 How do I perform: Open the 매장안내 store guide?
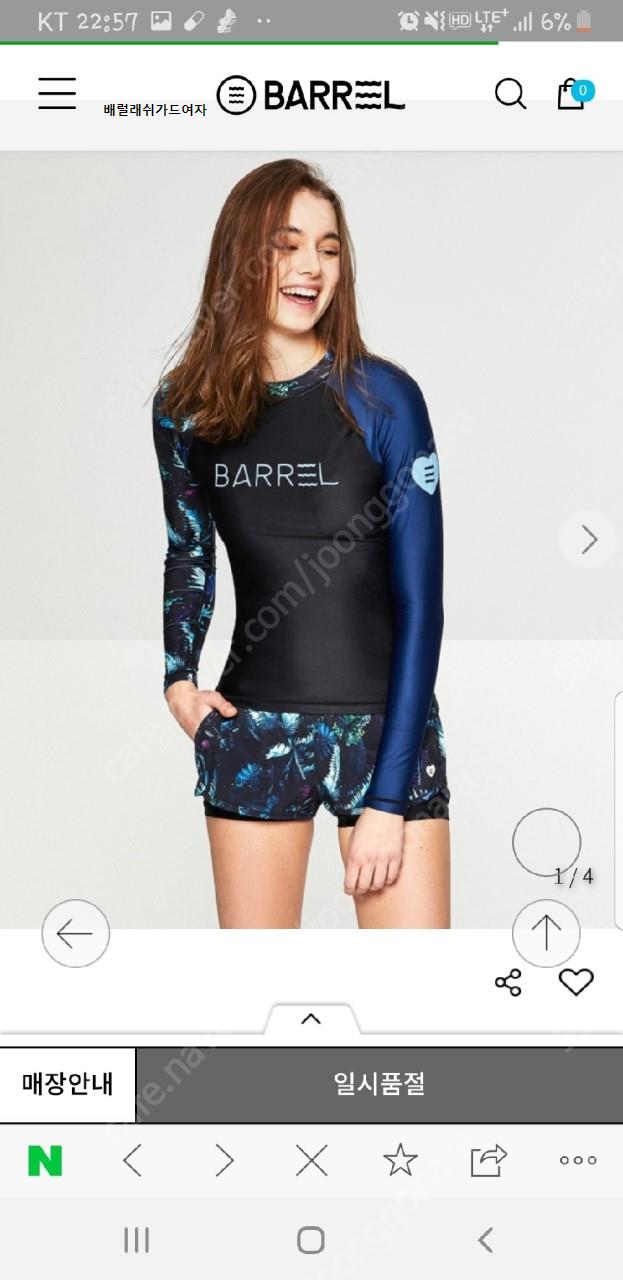(68, 1084)
